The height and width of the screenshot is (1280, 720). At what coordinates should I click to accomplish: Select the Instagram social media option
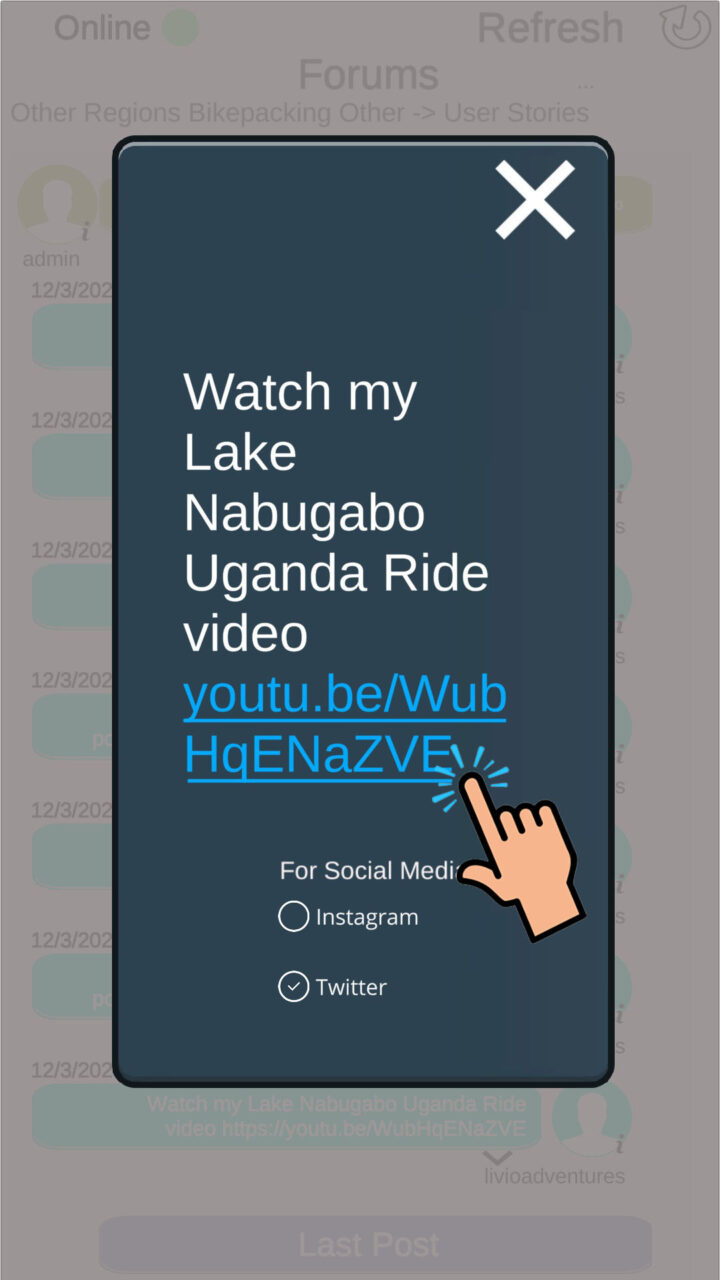[x=293, y=917]
